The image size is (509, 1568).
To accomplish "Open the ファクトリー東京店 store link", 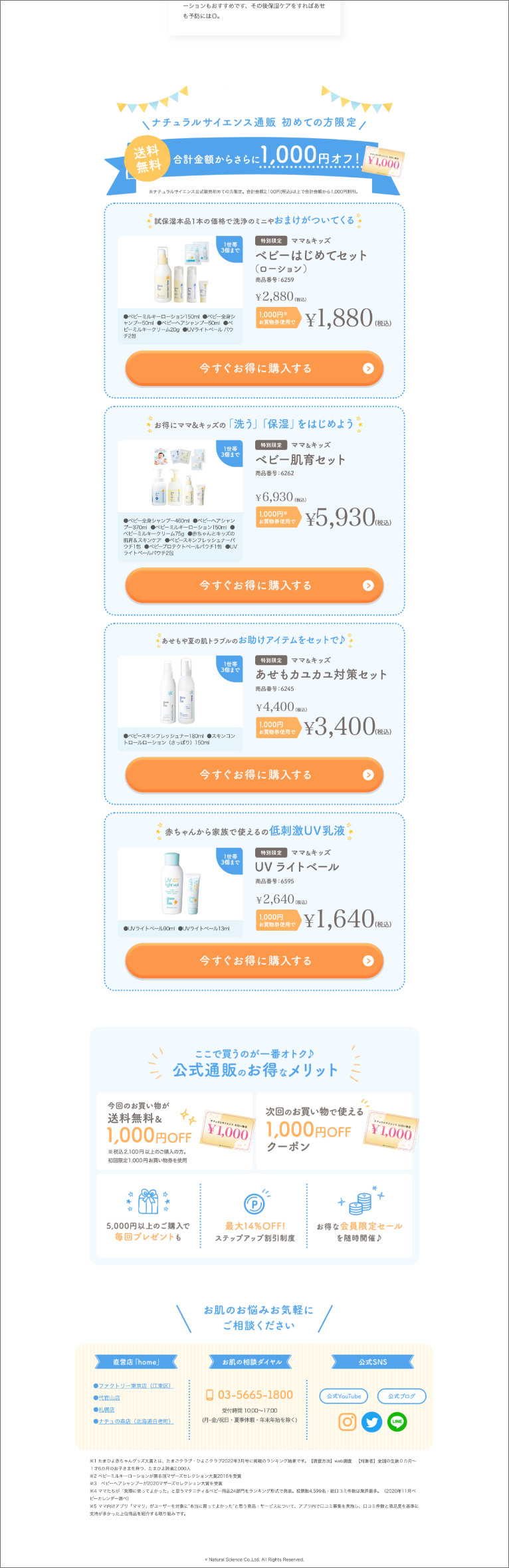I will pos(135,1386).
